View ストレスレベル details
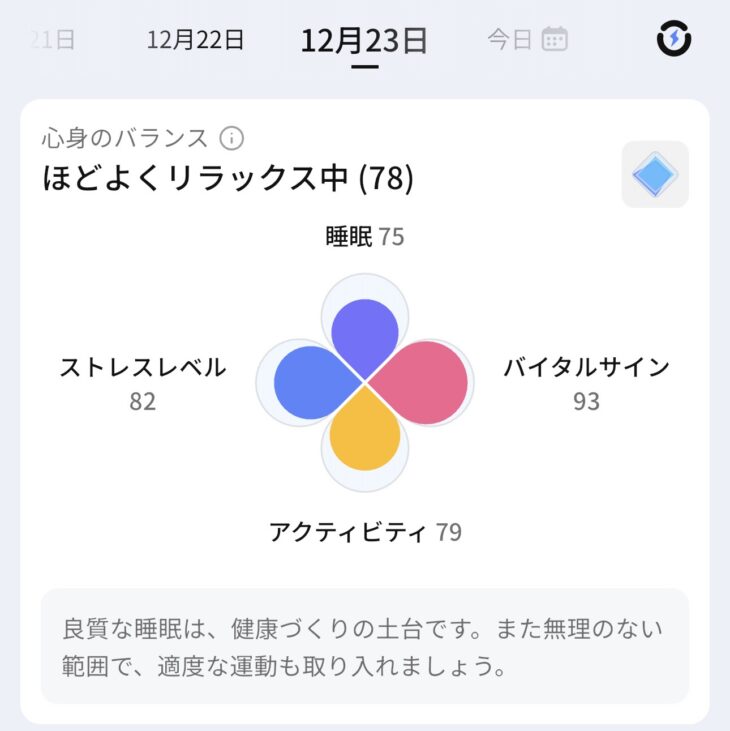Screen dimensions: 730x731 [143, 382]
